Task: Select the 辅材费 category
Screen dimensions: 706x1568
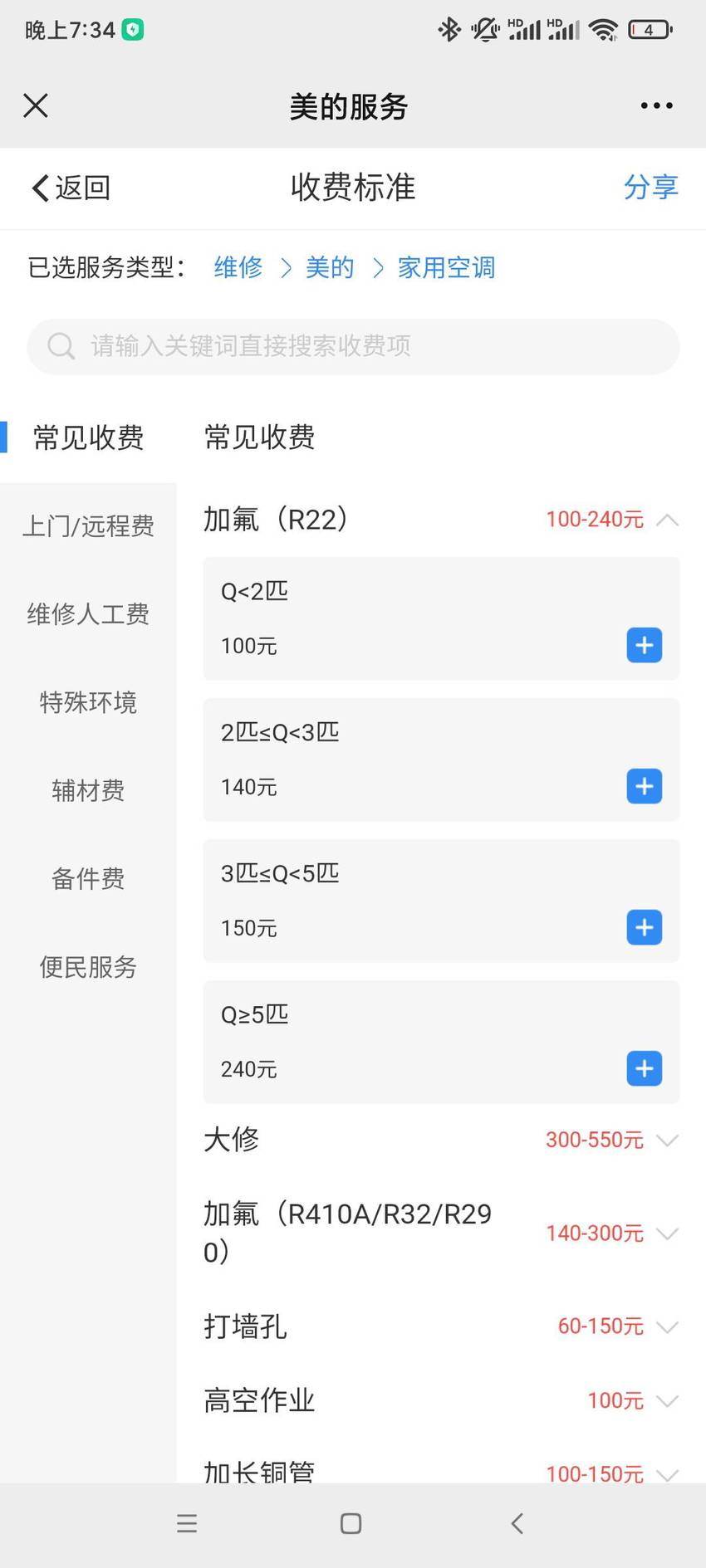Action: (88, 790)
